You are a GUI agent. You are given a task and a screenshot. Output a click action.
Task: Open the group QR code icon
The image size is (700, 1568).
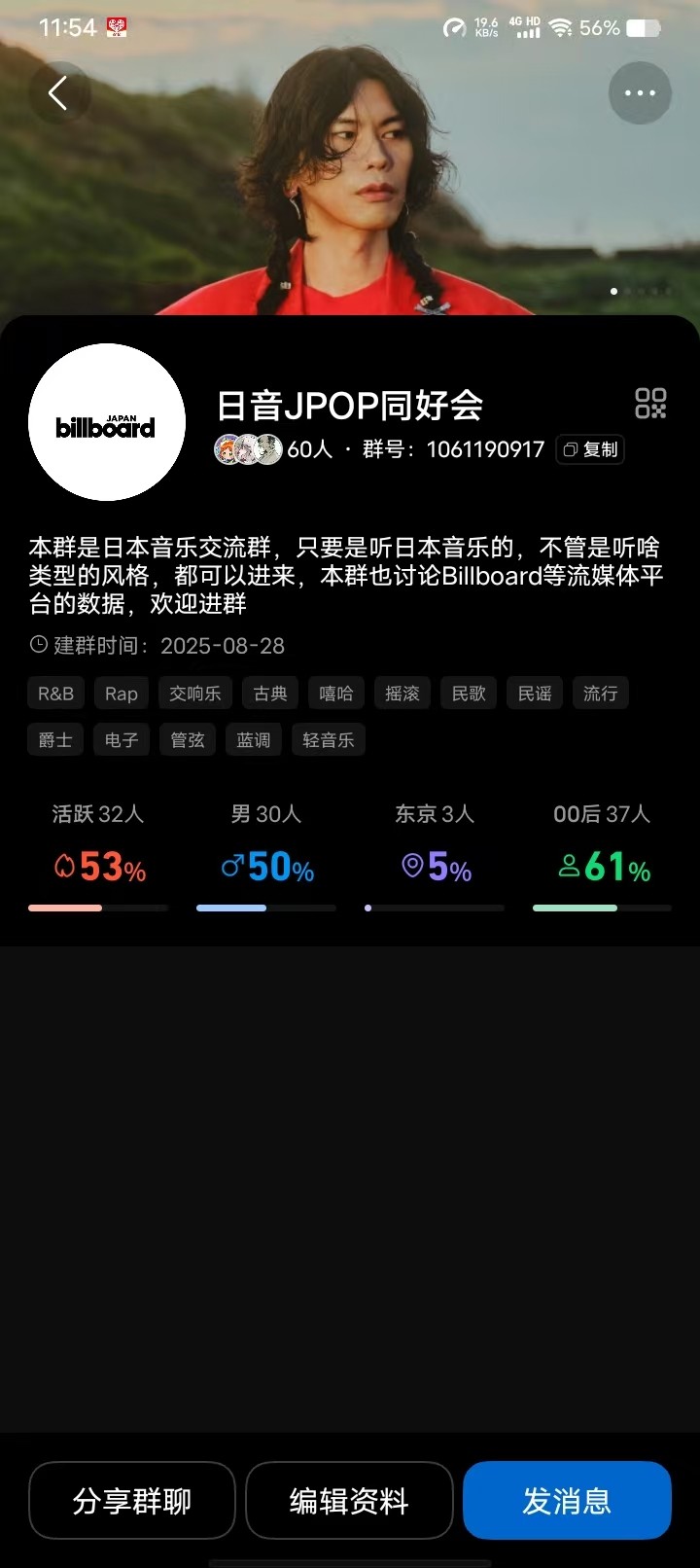coord(650,404)
